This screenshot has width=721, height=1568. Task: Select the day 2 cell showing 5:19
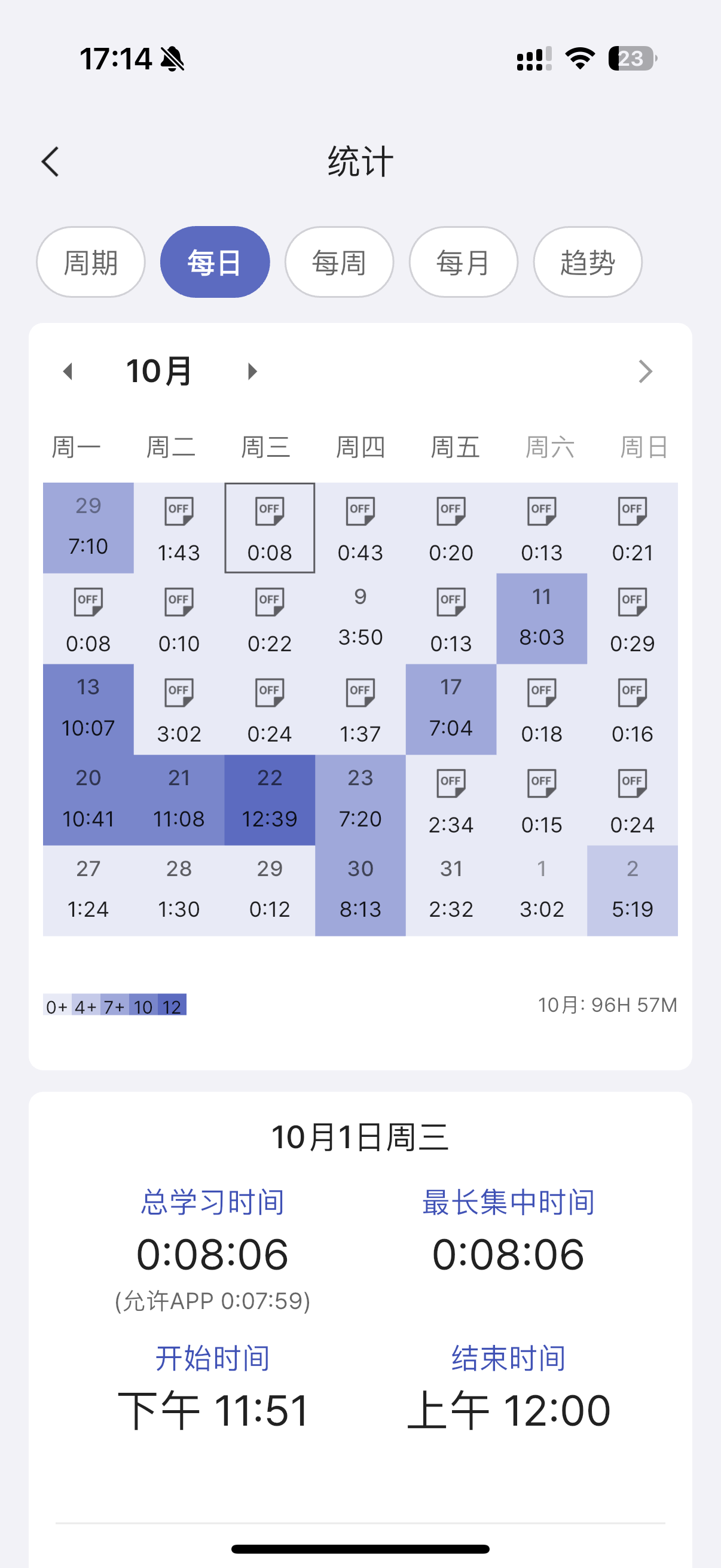[x=632, y=890]
